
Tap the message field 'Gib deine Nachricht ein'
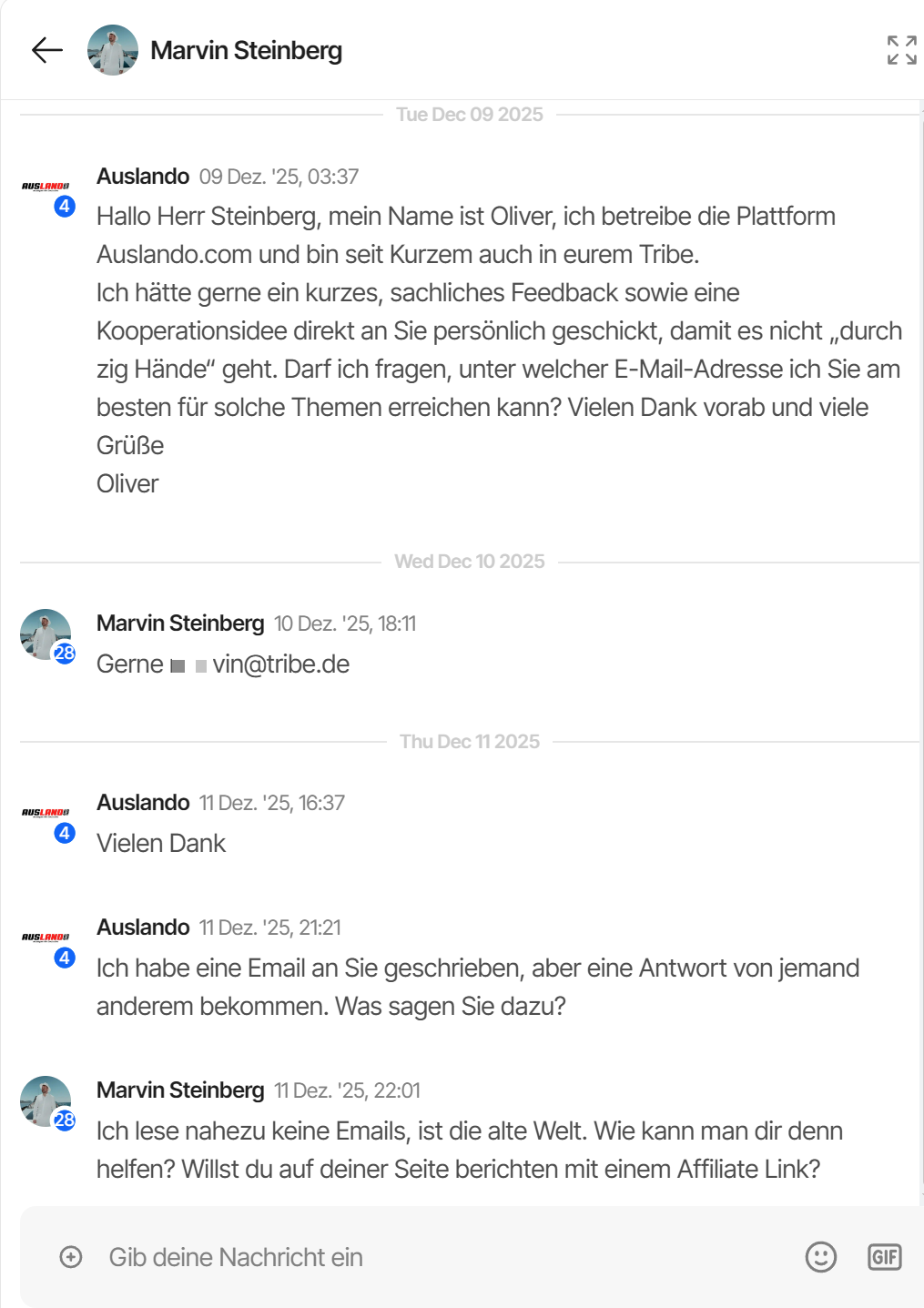(437, 1257)
